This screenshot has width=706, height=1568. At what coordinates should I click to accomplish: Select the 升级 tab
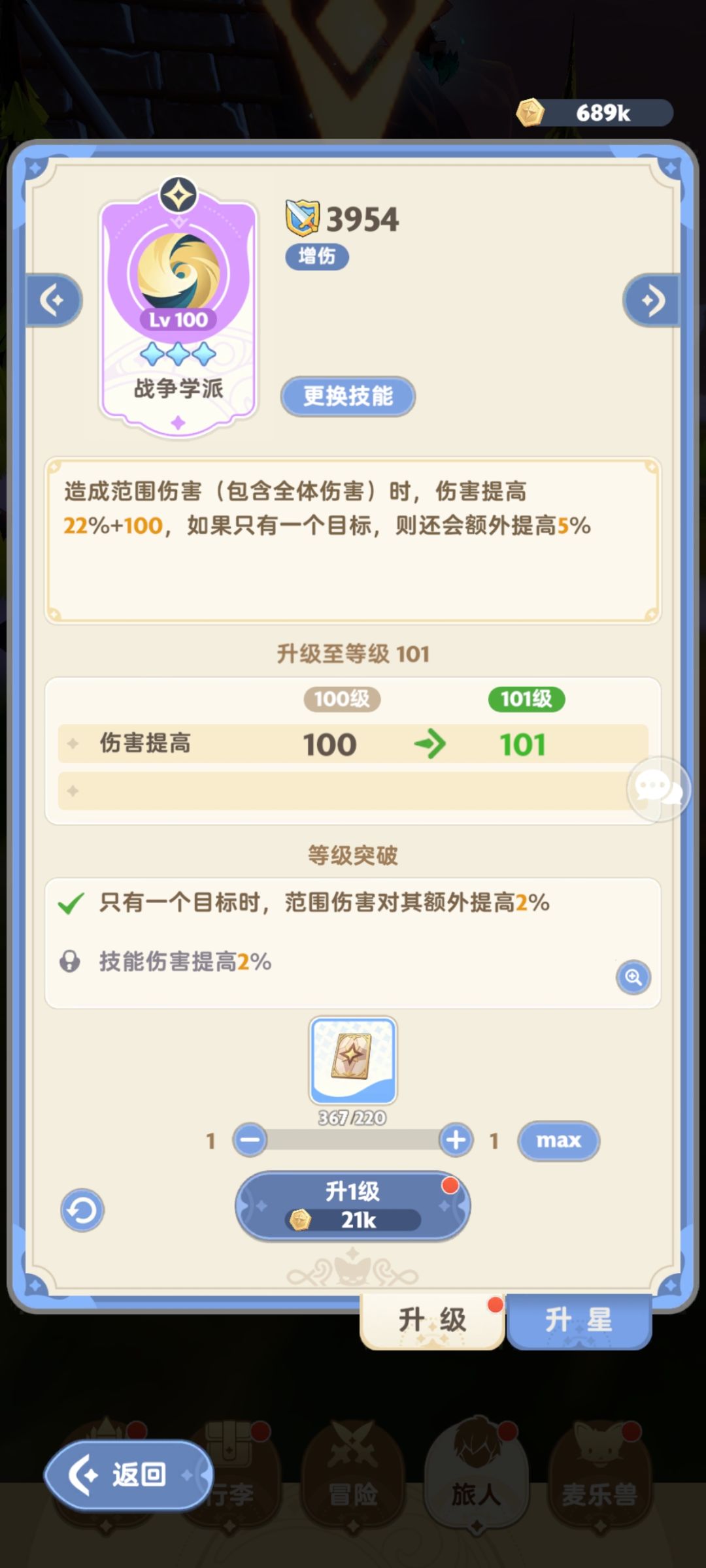click(431, 1318)
